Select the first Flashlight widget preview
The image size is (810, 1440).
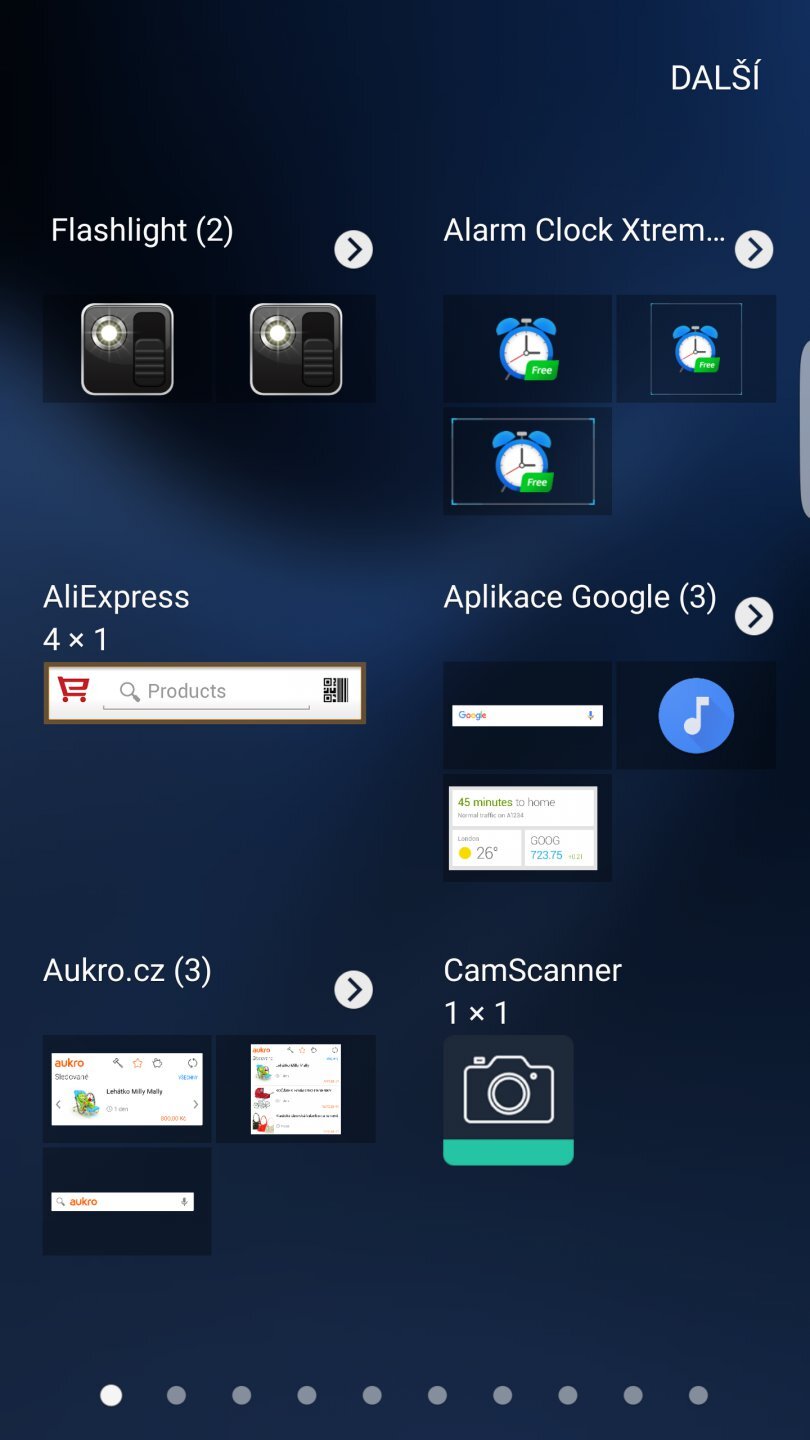126,348
